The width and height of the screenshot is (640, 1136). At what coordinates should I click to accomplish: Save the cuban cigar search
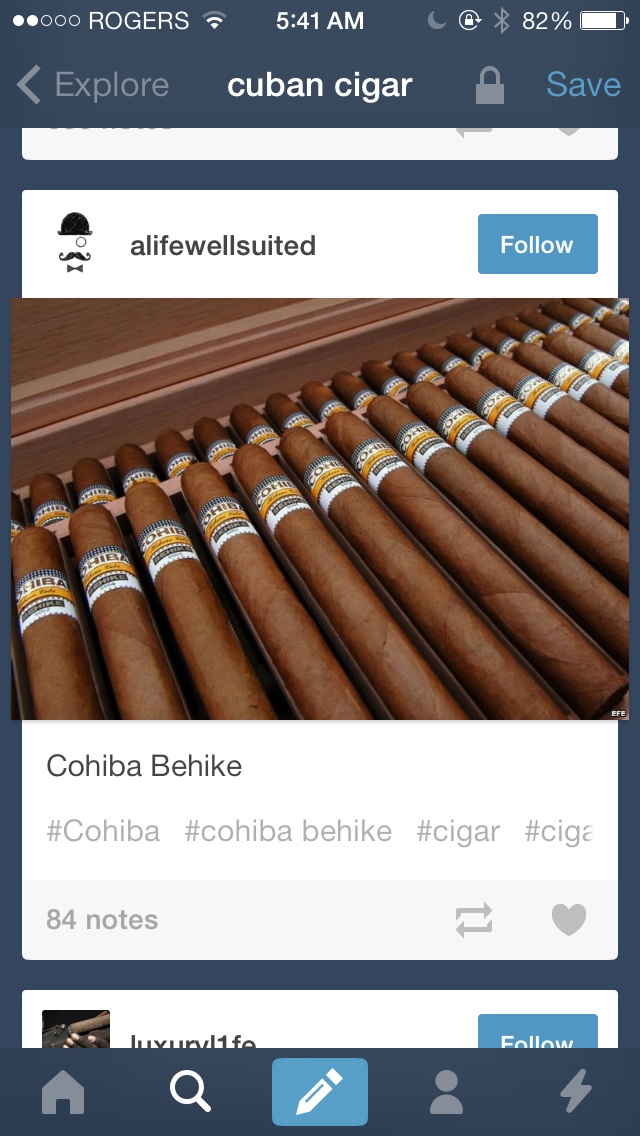tap(583, 85)
